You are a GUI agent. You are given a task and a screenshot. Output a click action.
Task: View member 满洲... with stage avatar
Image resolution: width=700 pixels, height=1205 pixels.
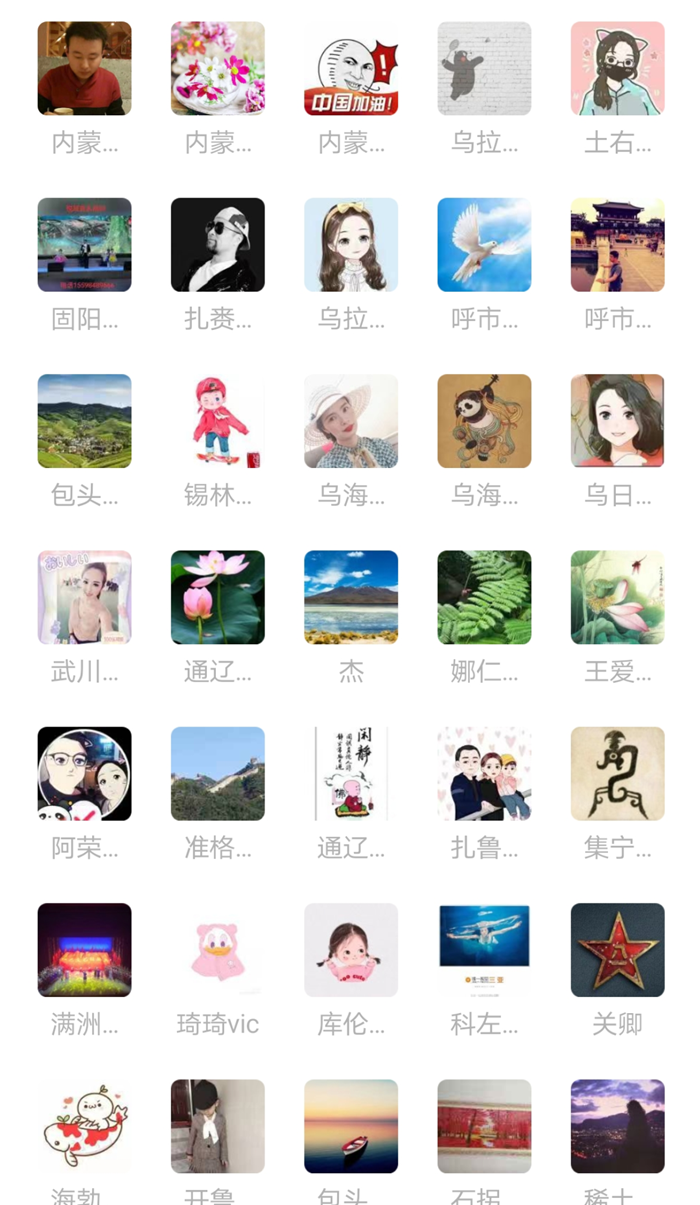[84, 949]
